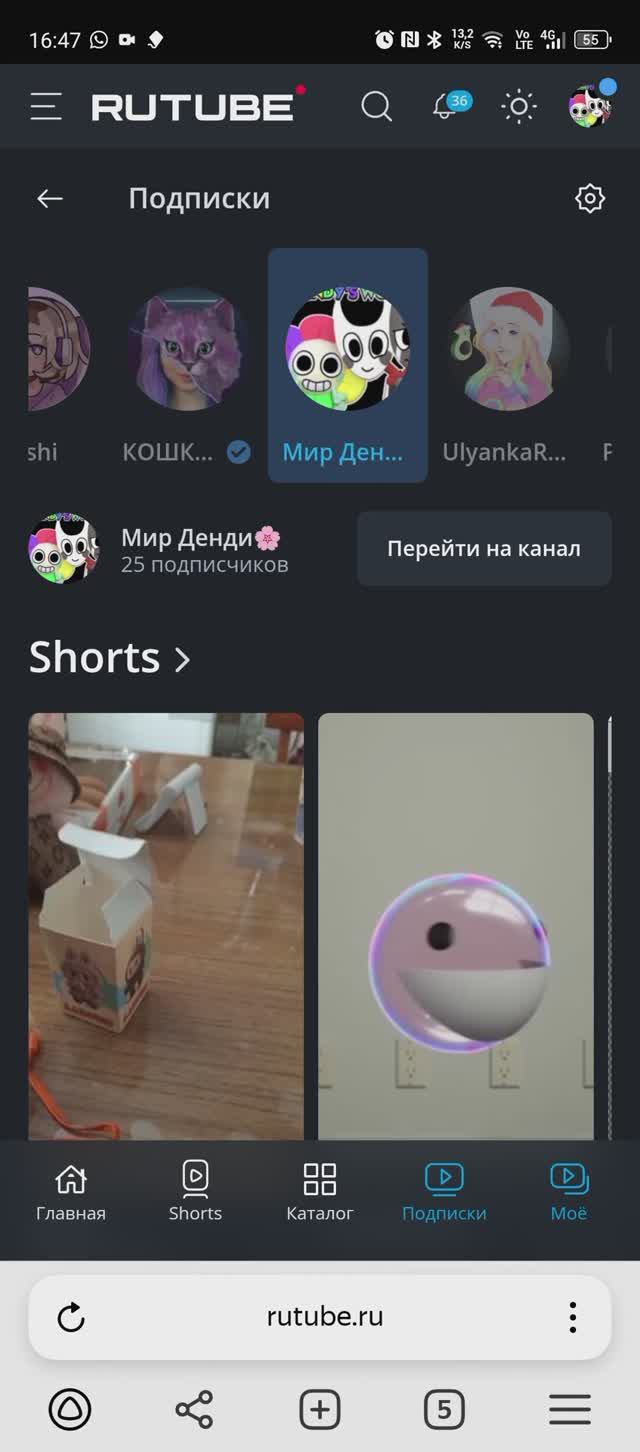Switch to the Моё tab
This screenshot has height=1452, width=640.
click(x=569, y=1192)
